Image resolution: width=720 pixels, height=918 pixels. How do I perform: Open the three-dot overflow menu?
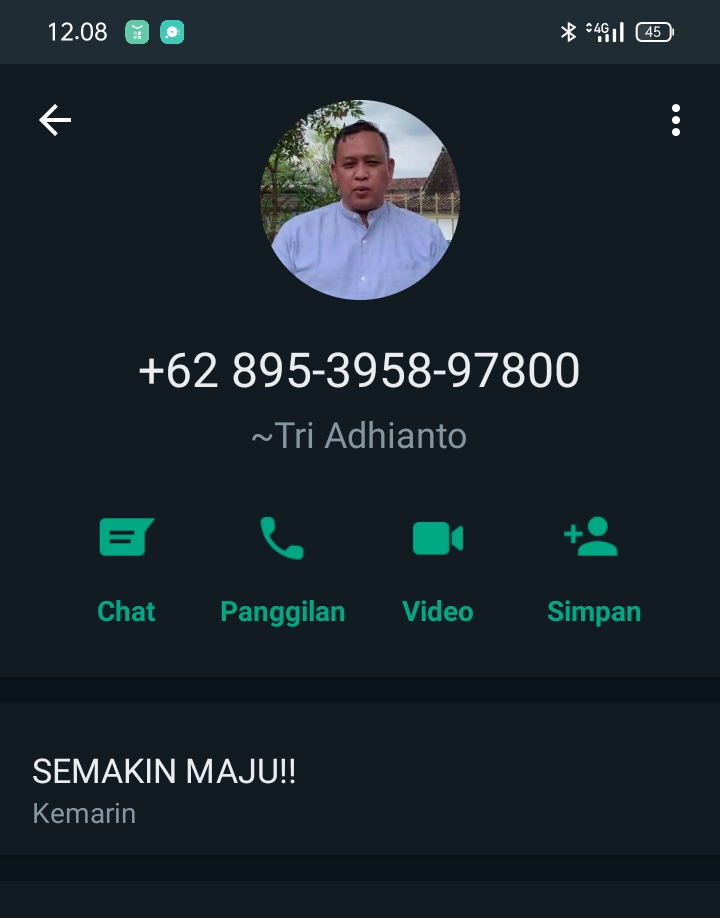(x=676, y=120)
